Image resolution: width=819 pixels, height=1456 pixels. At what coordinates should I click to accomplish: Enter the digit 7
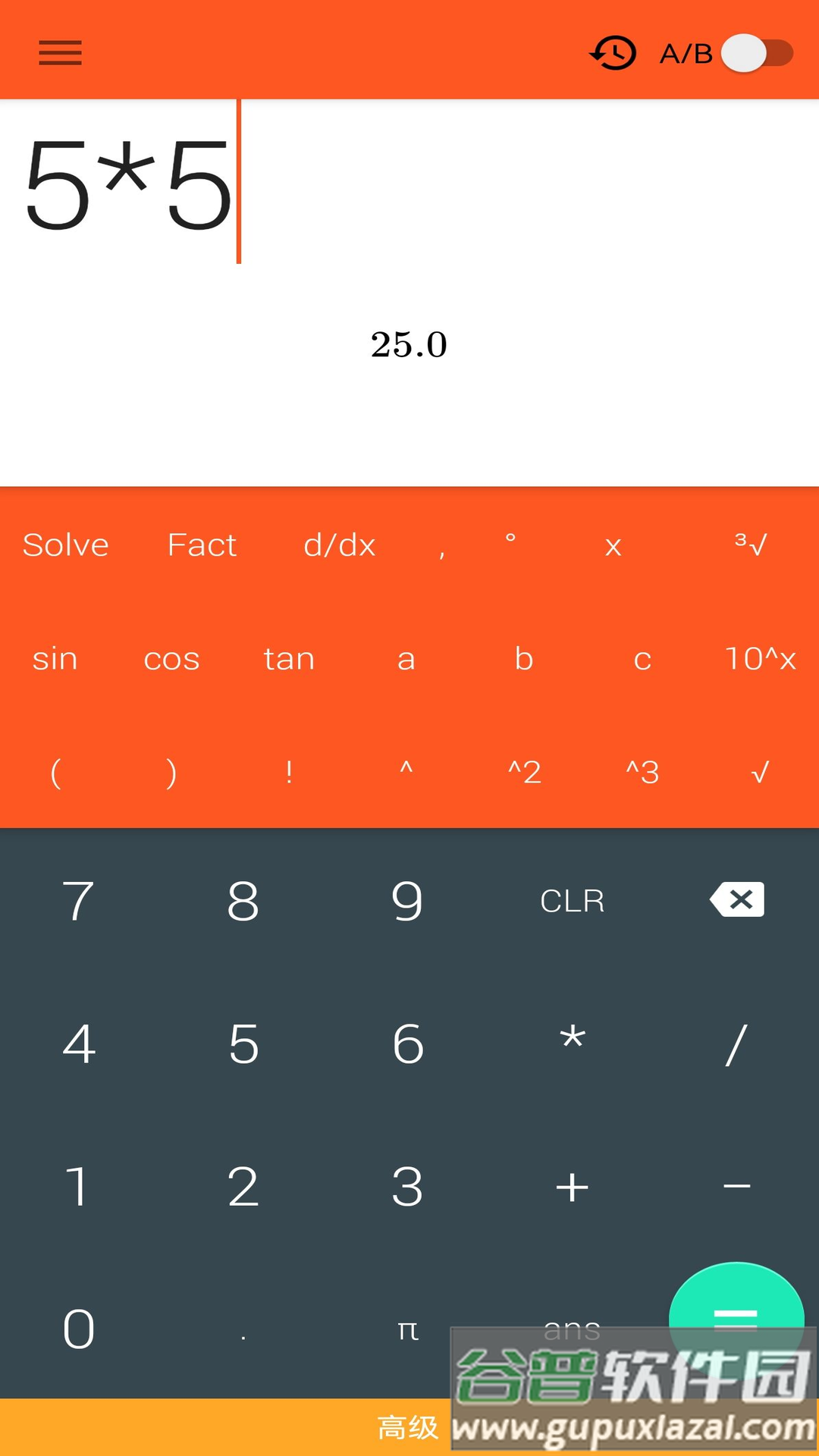point(78,901)
